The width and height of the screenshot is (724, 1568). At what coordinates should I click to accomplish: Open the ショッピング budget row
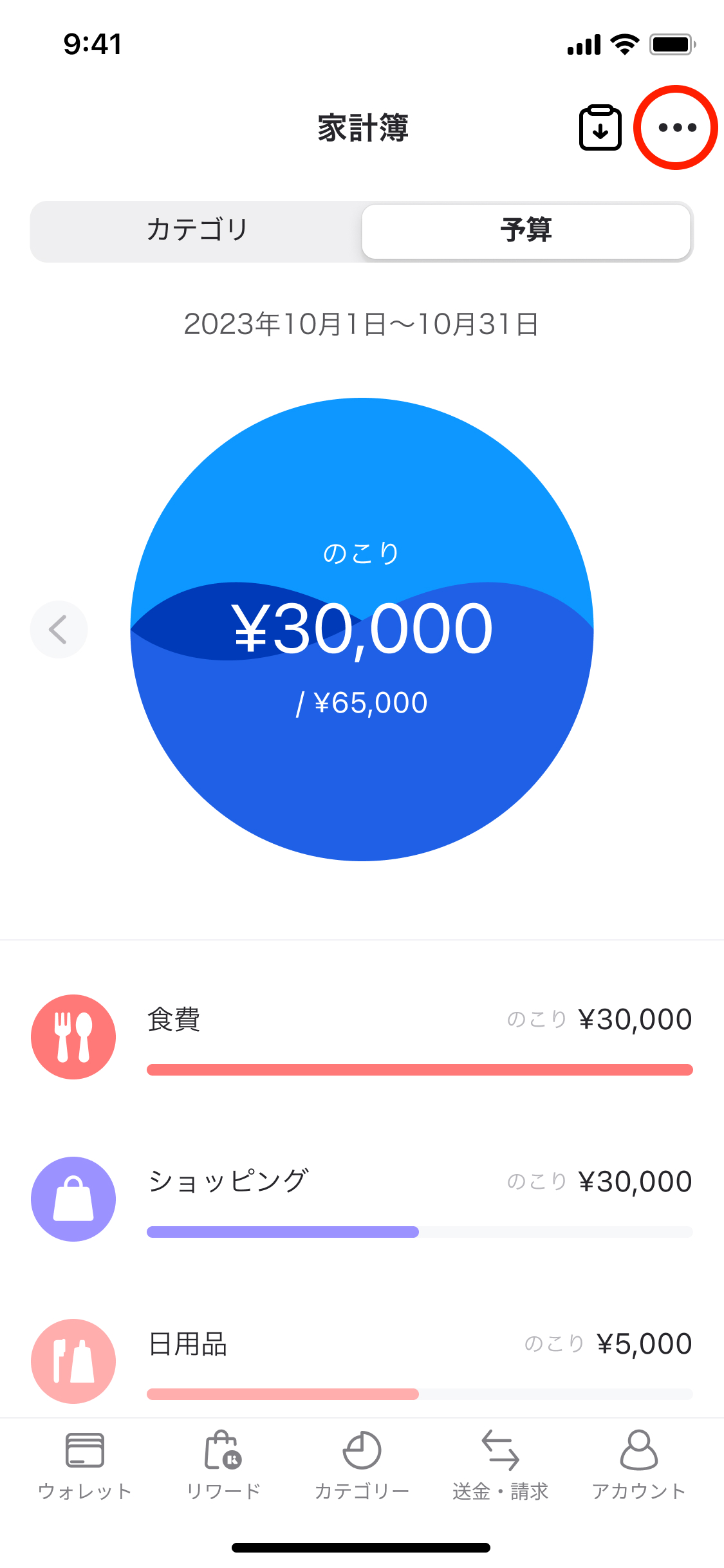click(362, 1199)
